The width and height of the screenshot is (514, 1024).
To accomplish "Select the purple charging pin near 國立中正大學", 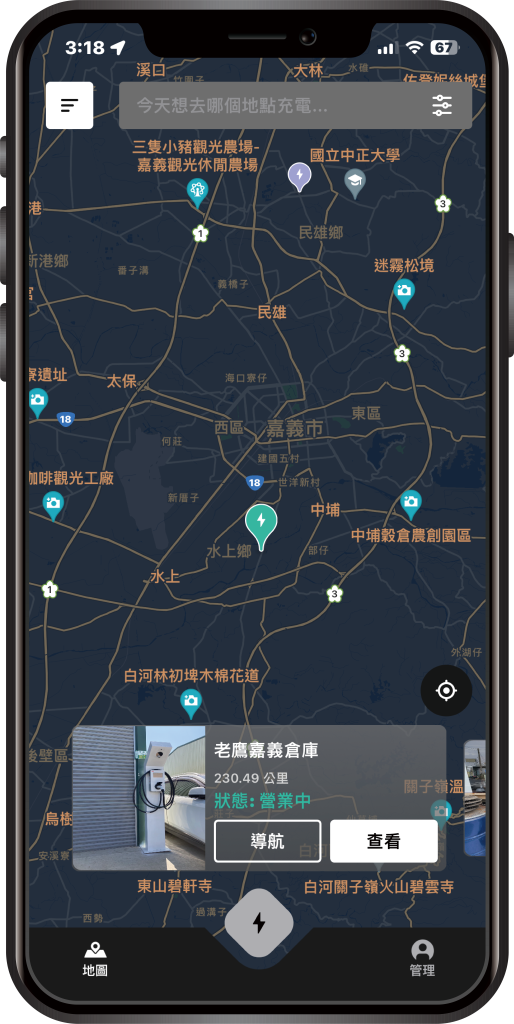I will click(300, 177).
